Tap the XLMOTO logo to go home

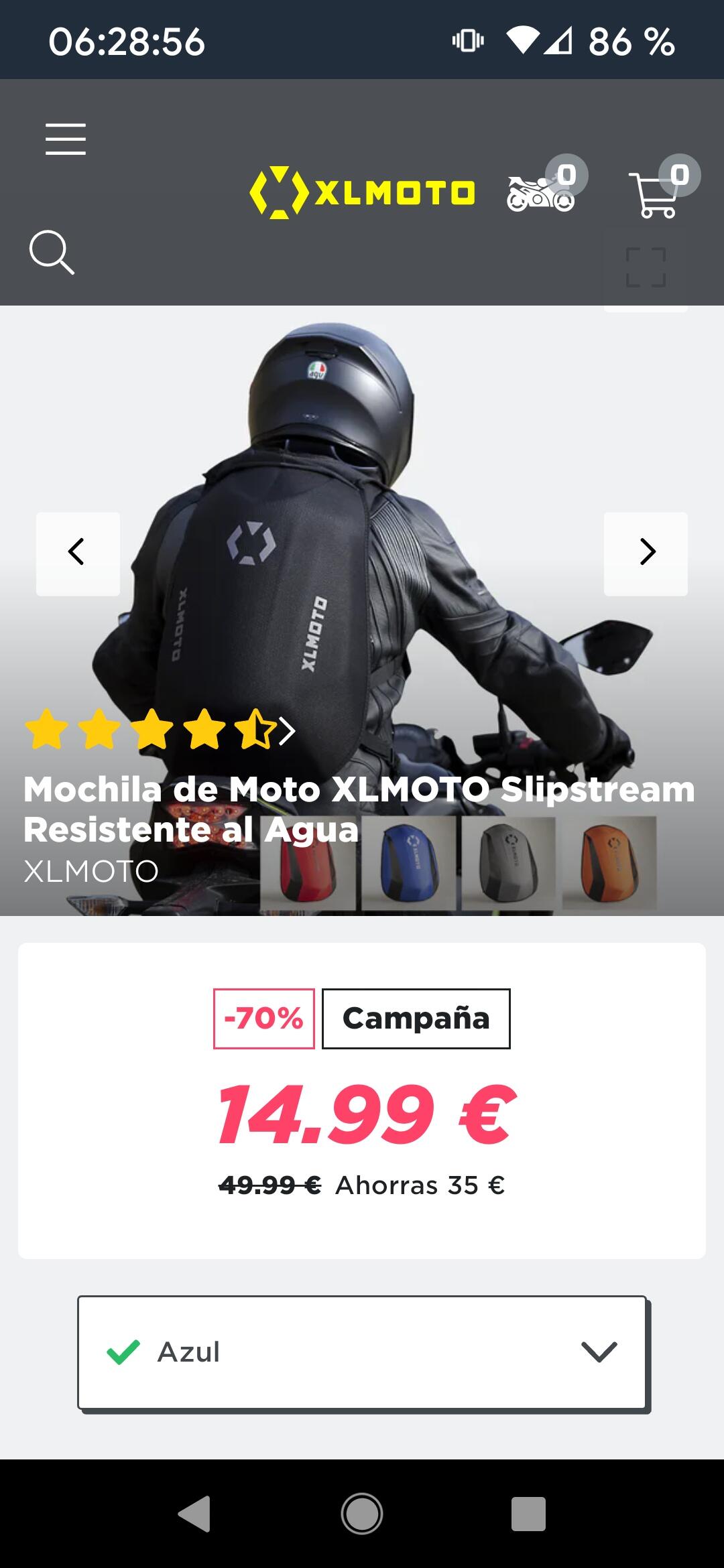tap(362, 192)
